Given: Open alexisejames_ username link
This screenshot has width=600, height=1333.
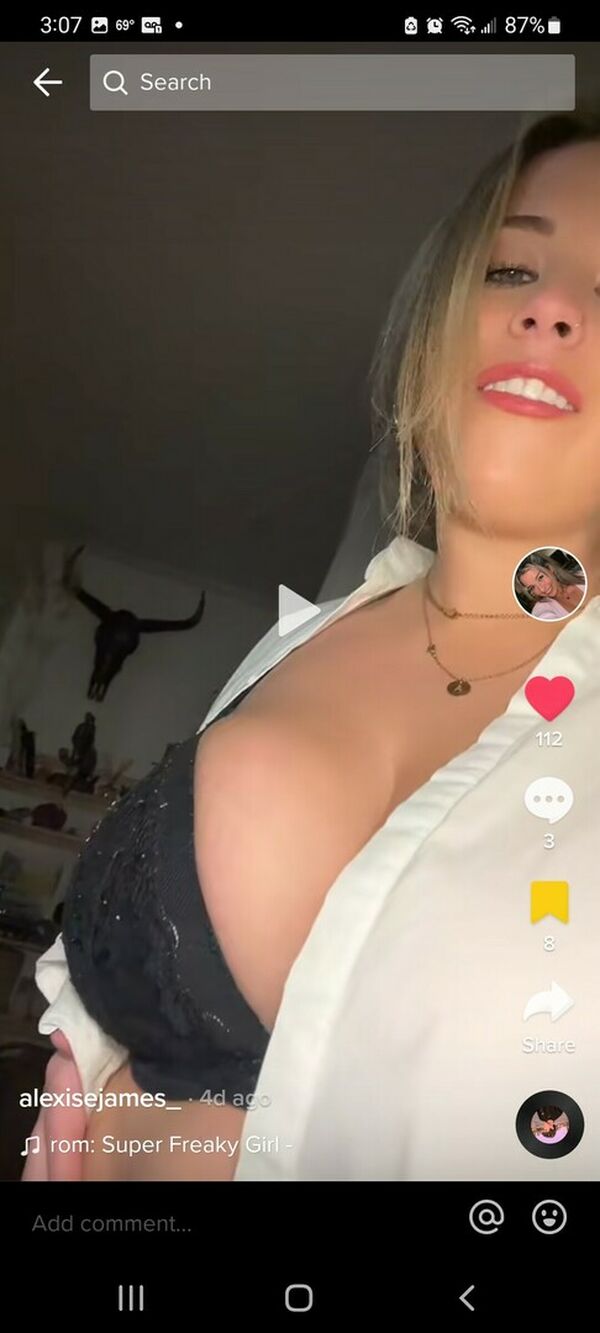Looking at the screenshot, I should (x=100, y=1098).
